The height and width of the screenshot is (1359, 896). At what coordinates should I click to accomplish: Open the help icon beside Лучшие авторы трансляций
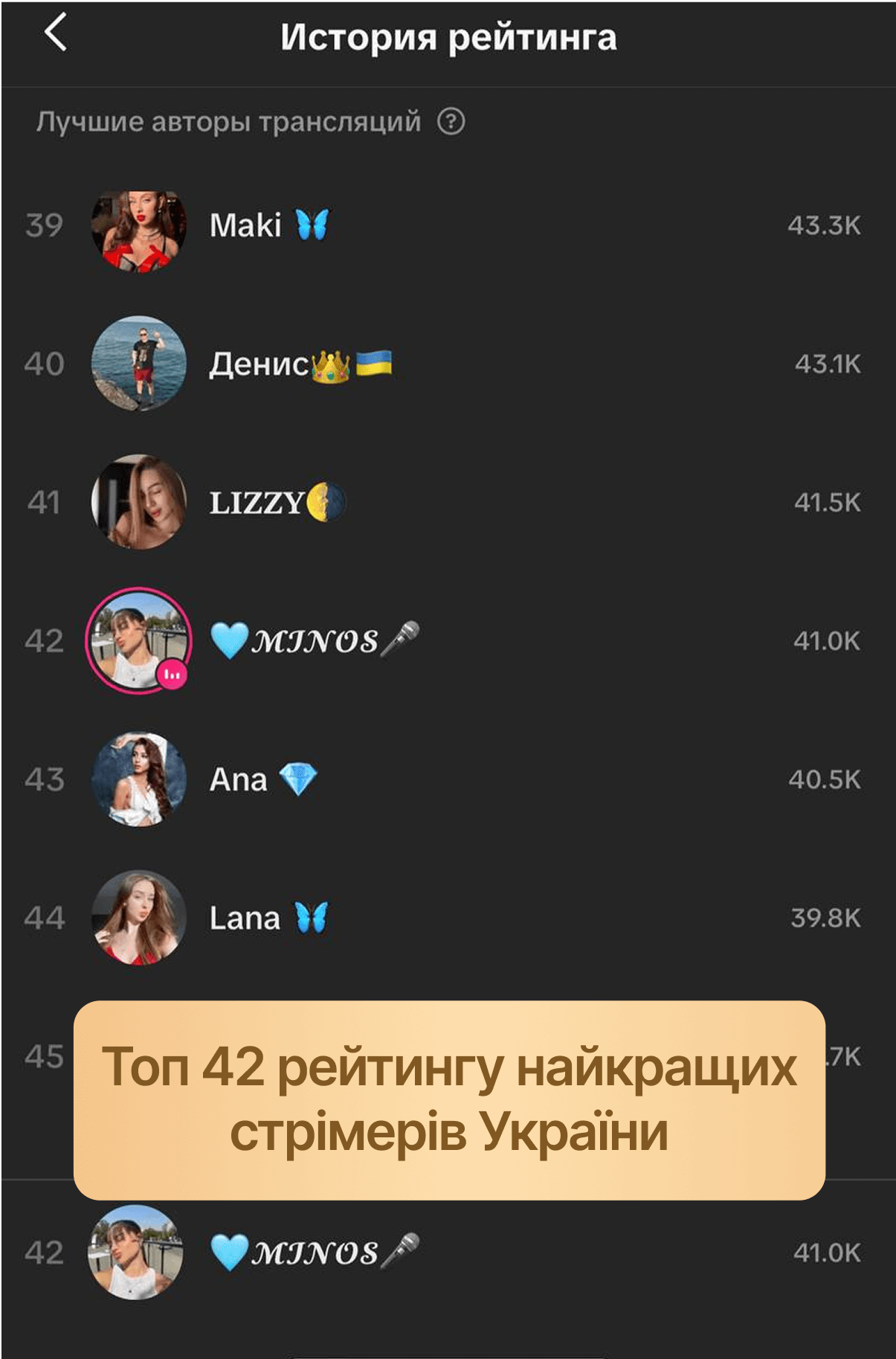[x=451, y=121]
